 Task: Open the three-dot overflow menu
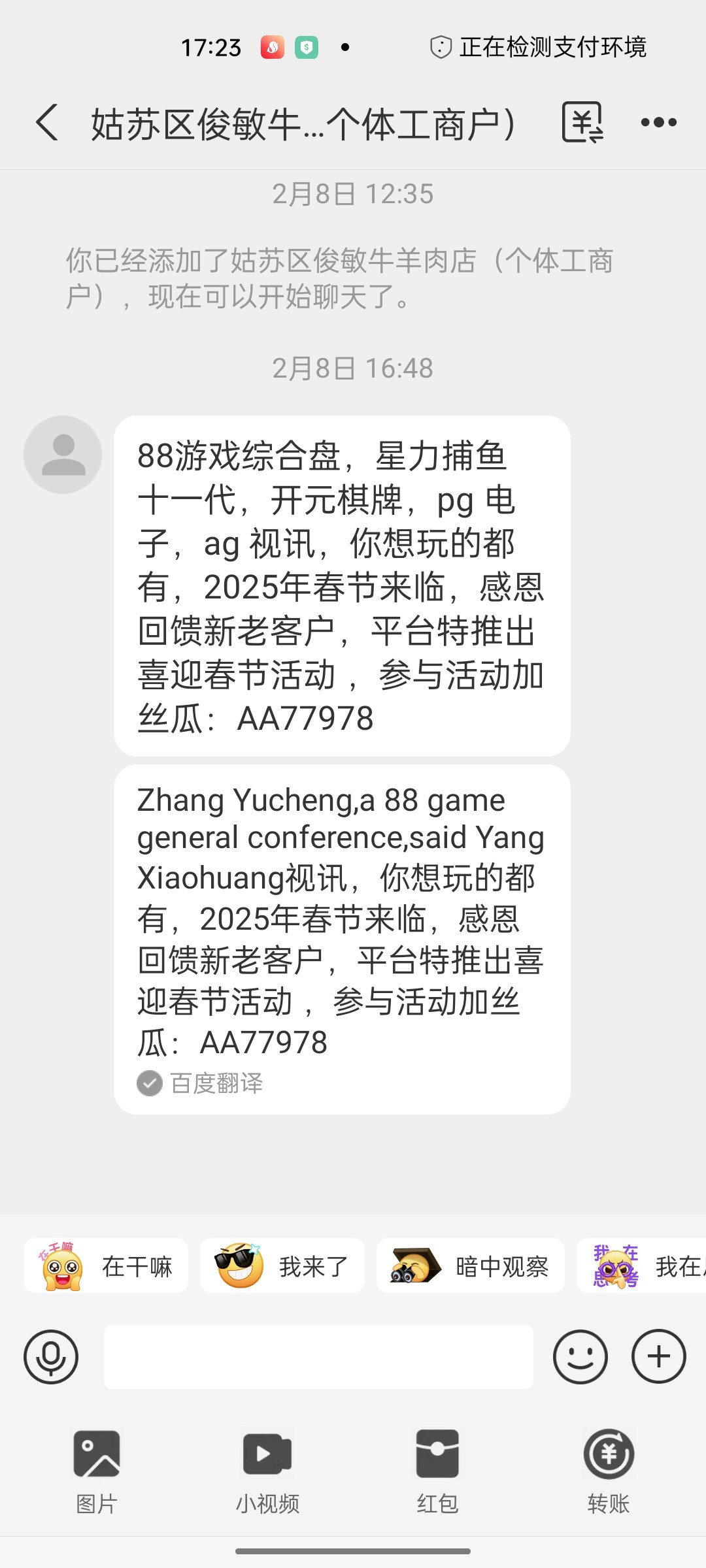click(658, 122)
